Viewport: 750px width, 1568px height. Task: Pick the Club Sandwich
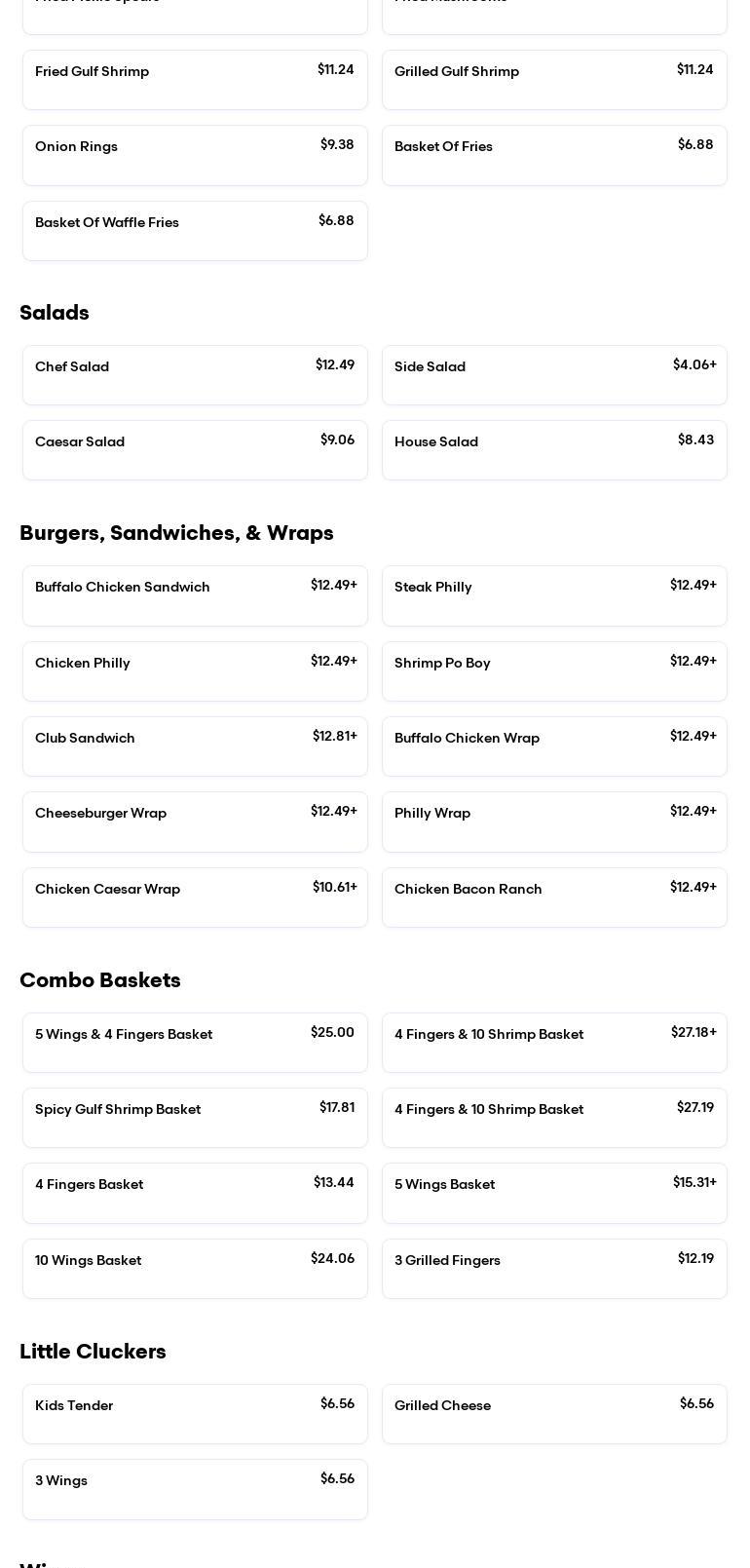pos(195,746)
